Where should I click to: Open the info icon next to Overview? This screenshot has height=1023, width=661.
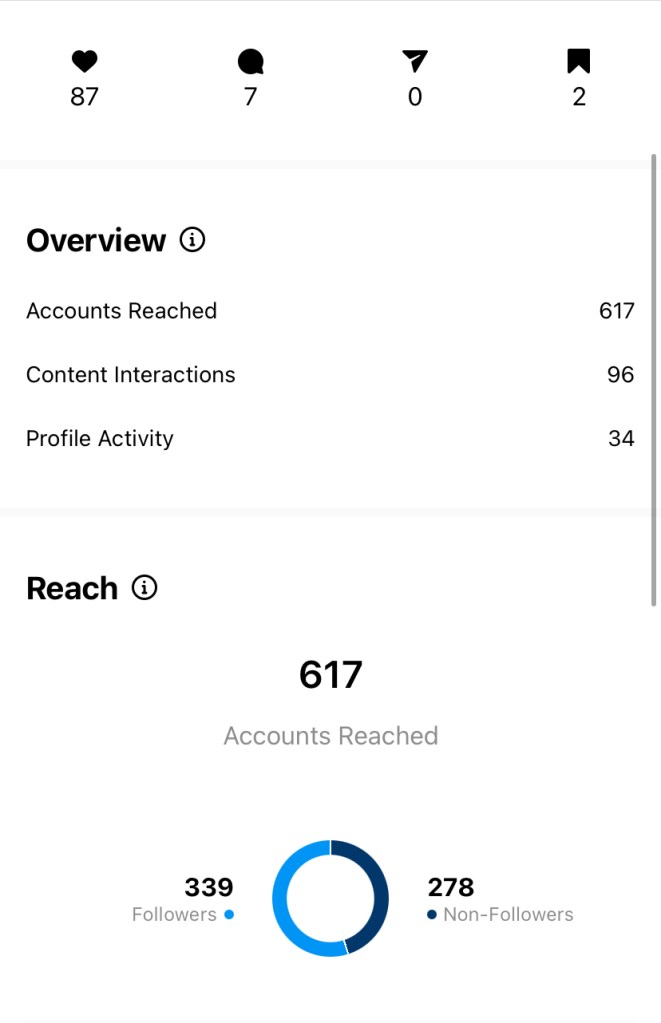click(x=192, y=240)
